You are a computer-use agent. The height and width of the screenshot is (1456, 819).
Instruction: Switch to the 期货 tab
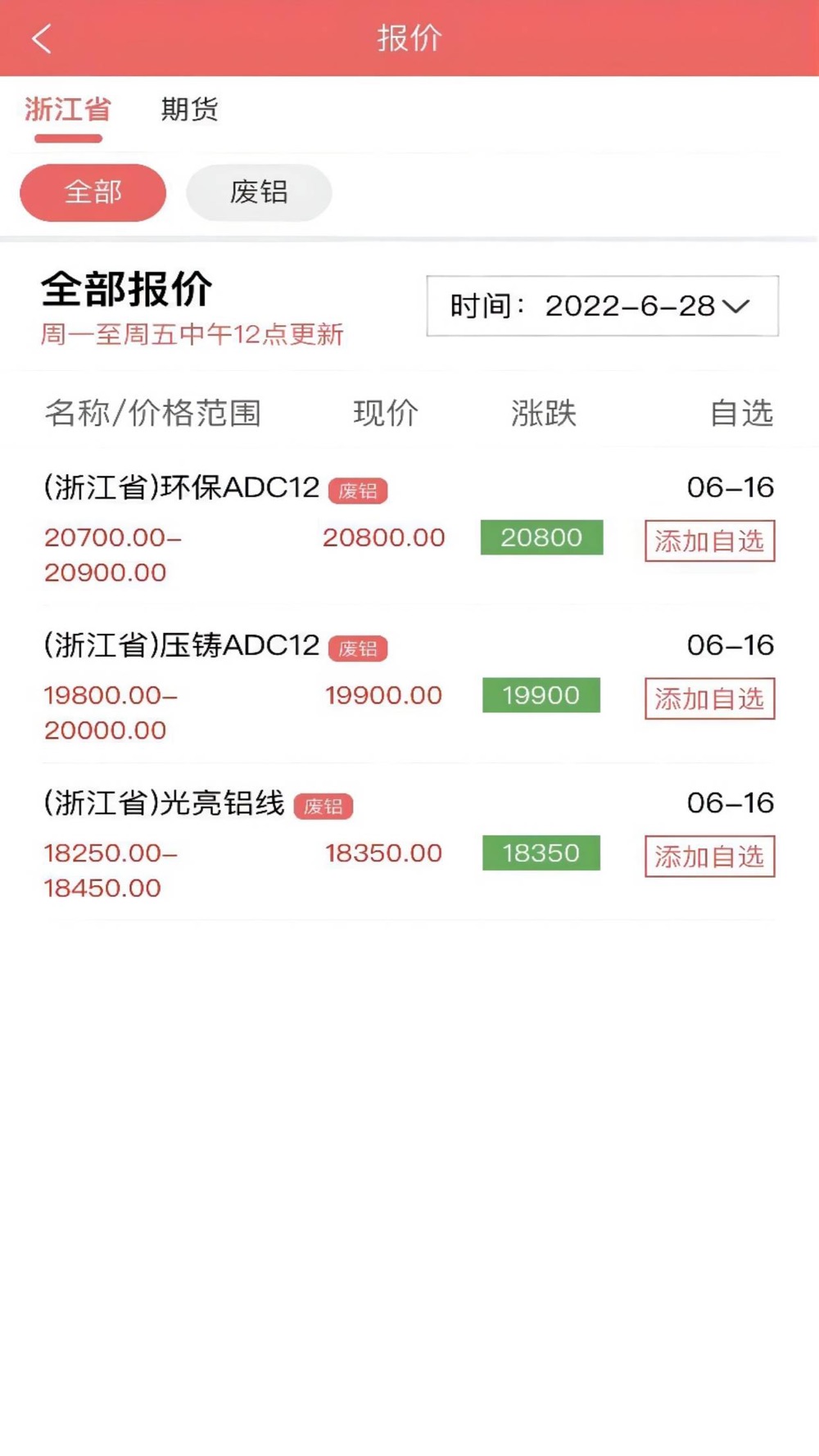tap(189, 109)
